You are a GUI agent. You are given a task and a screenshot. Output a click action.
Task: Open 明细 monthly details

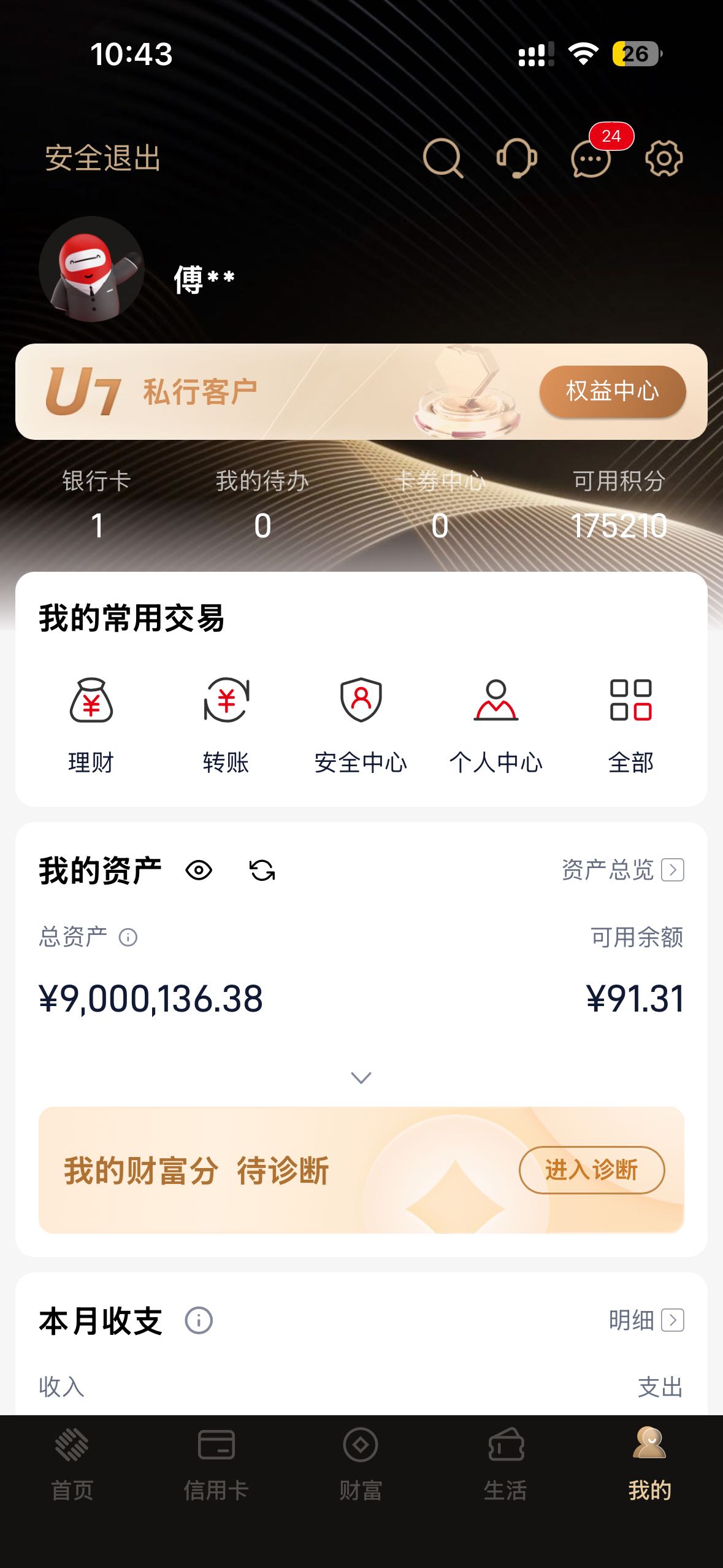pyautogui.click(x=646, y=1320)
